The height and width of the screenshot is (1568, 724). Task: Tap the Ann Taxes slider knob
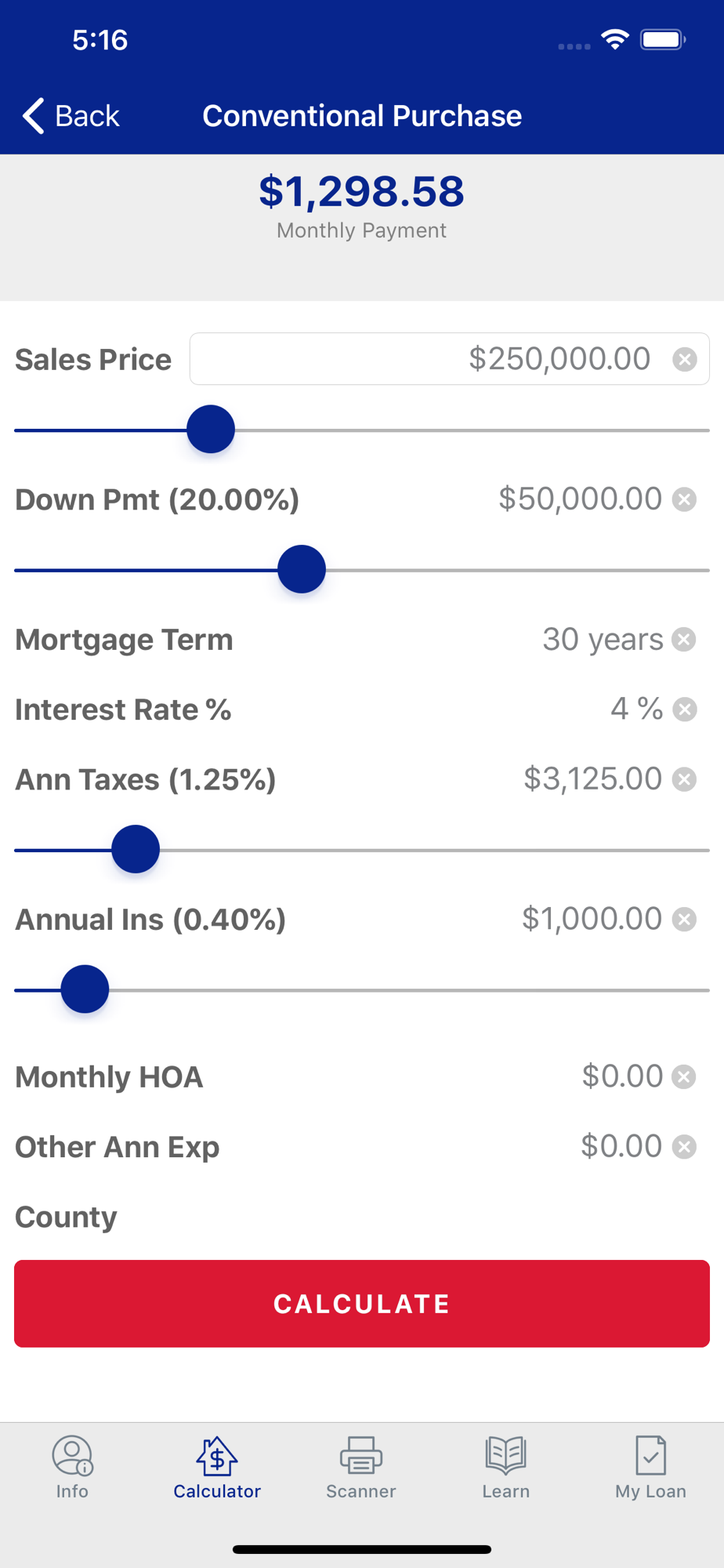(x=136, y=849)
